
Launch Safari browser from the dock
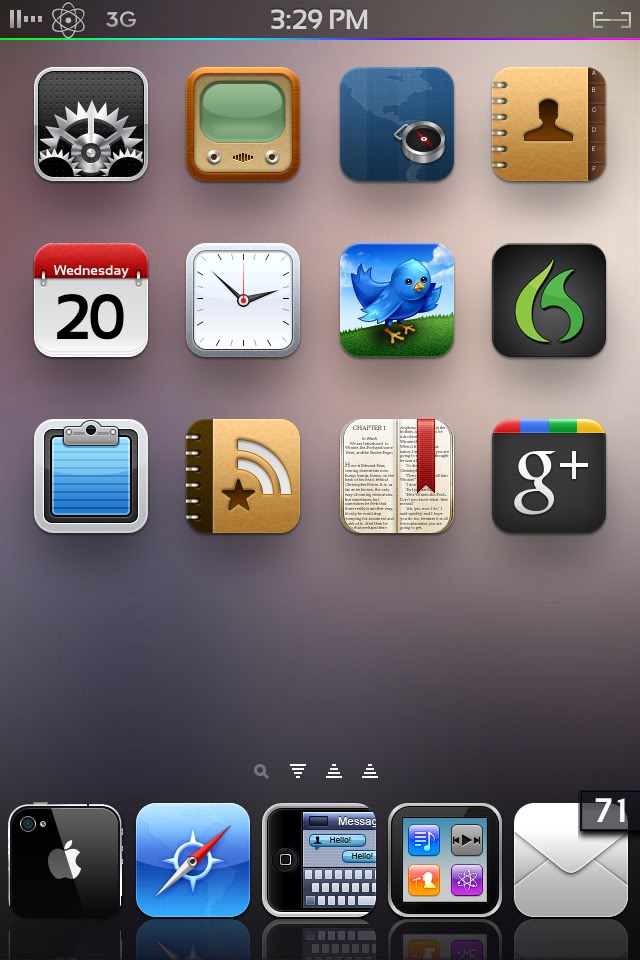pyautogui.click(x=193, y=860)
